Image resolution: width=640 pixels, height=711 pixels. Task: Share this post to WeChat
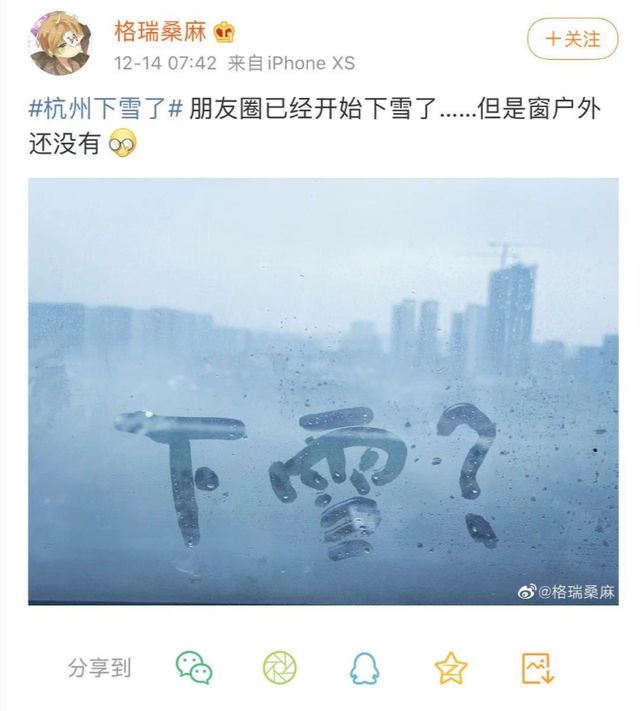point(194,667)
